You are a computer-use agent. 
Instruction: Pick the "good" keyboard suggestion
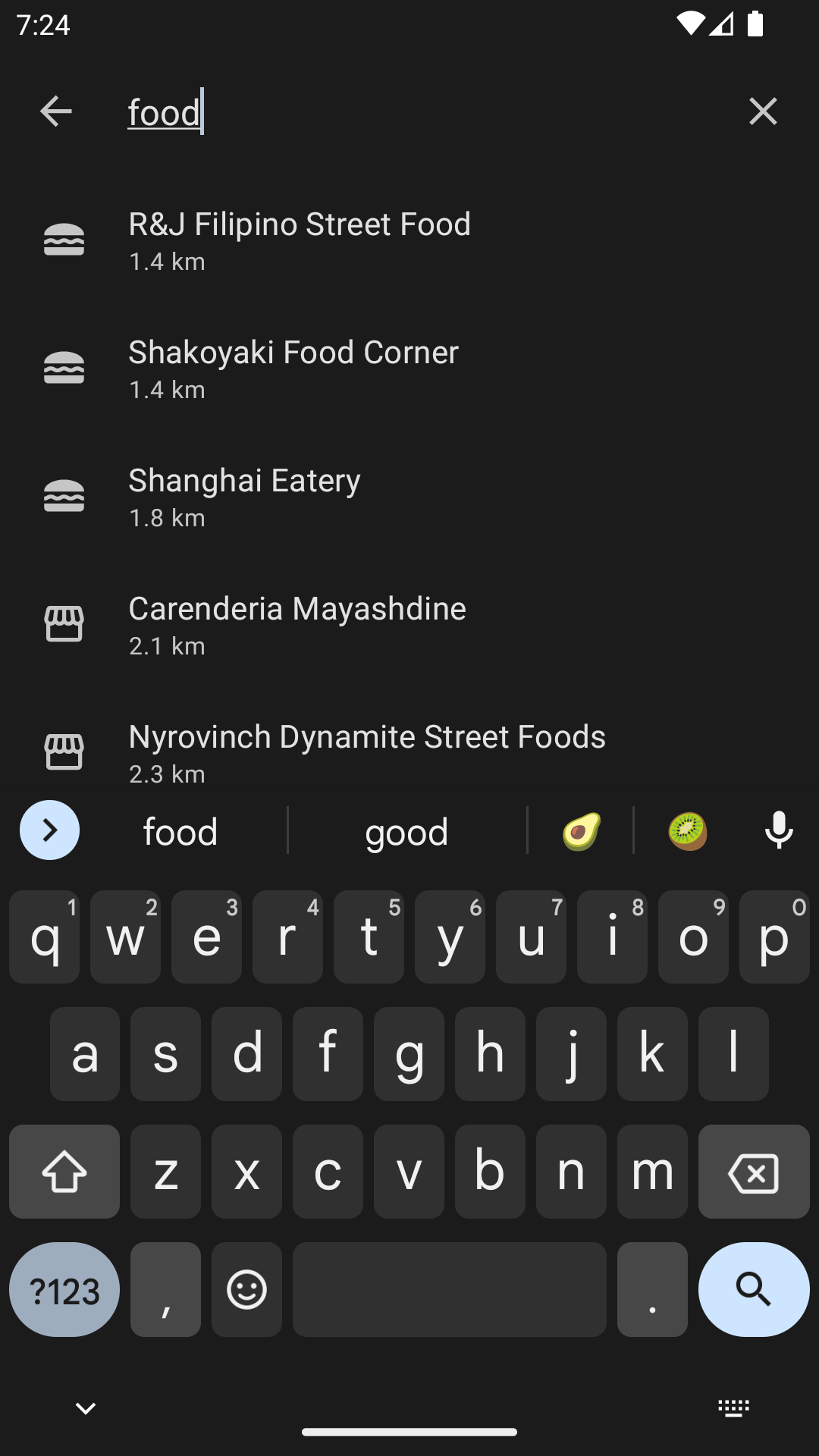[x=406, y=832]
